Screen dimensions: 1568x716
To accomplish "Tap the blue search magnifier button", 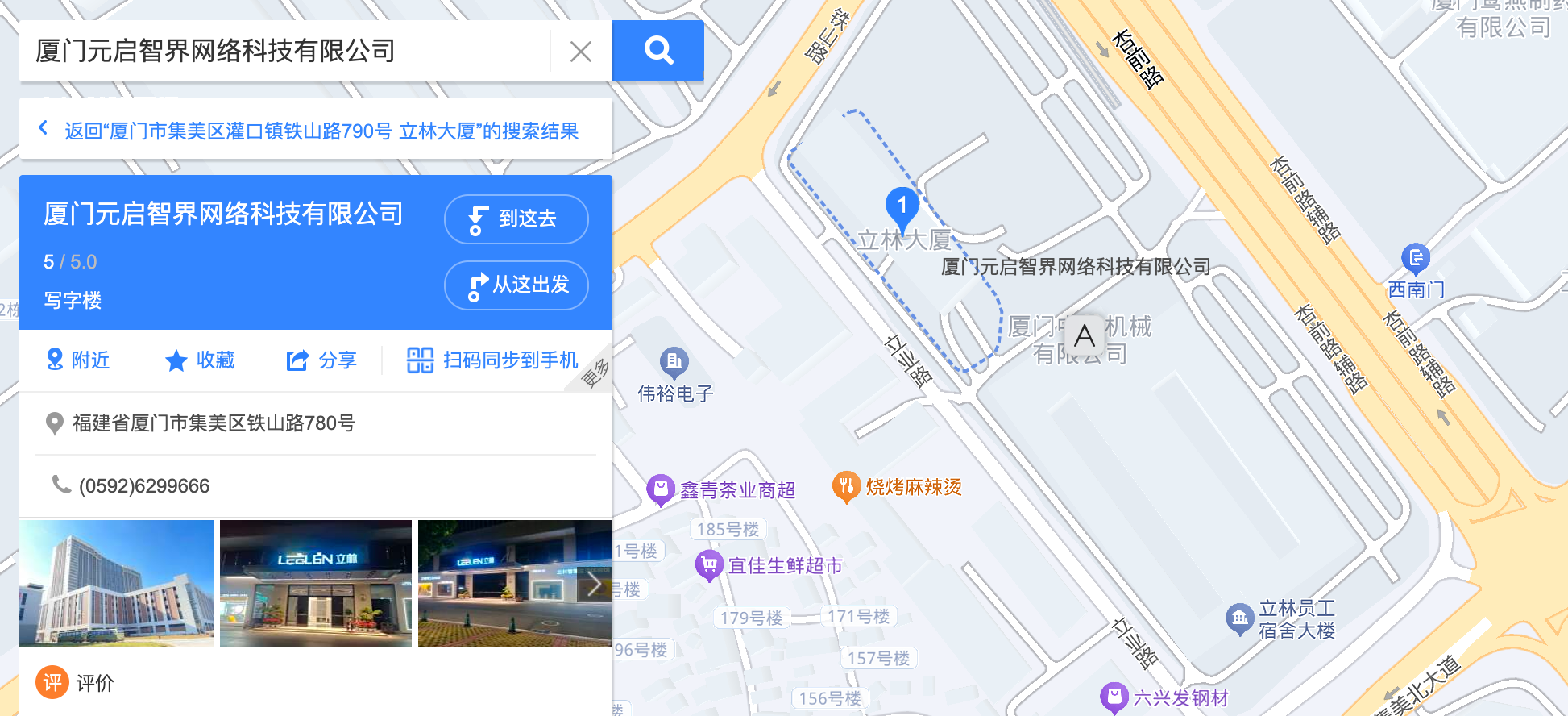I will point(658,51).
